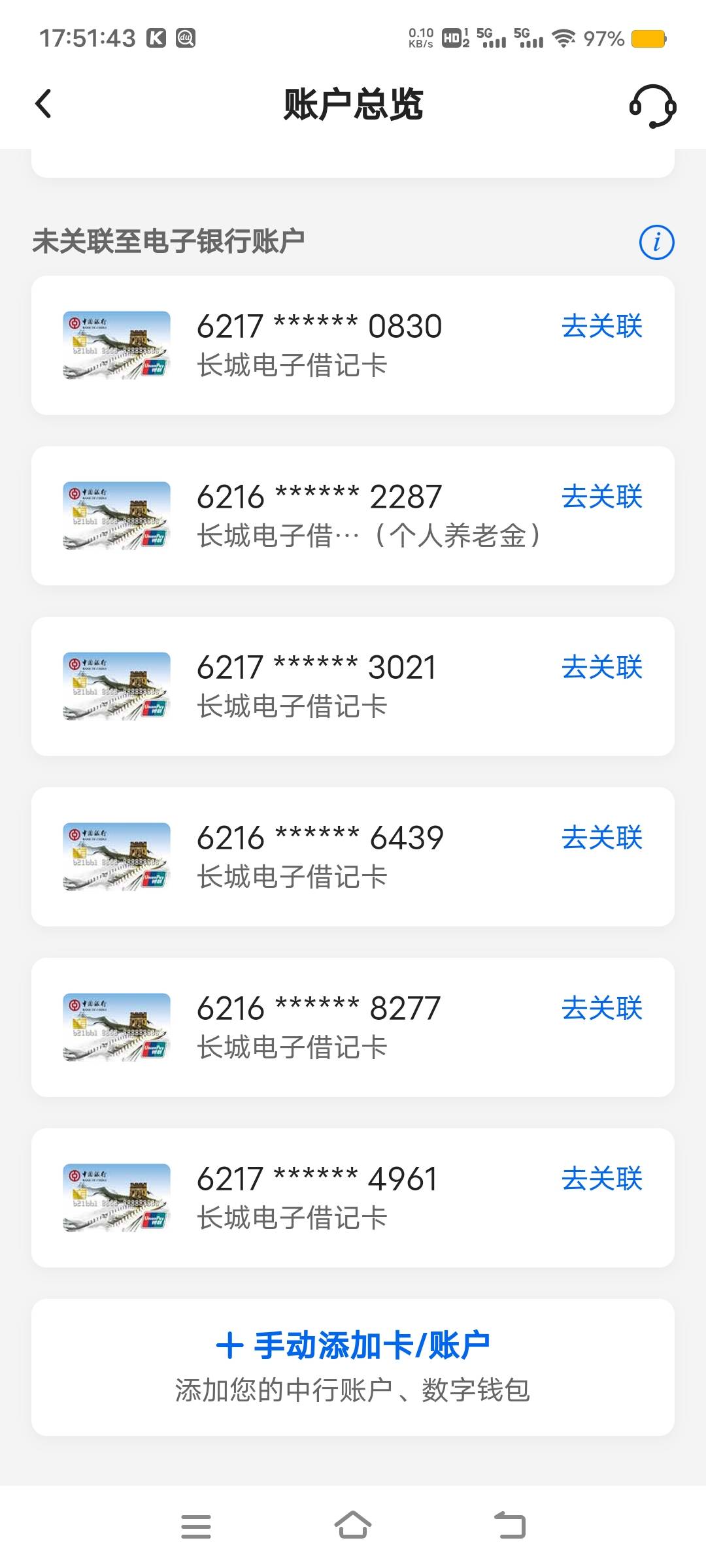Link the 个人养老金 card ending 2287
The width and height of the screenshot is (706, 1568).
point(601,497)
